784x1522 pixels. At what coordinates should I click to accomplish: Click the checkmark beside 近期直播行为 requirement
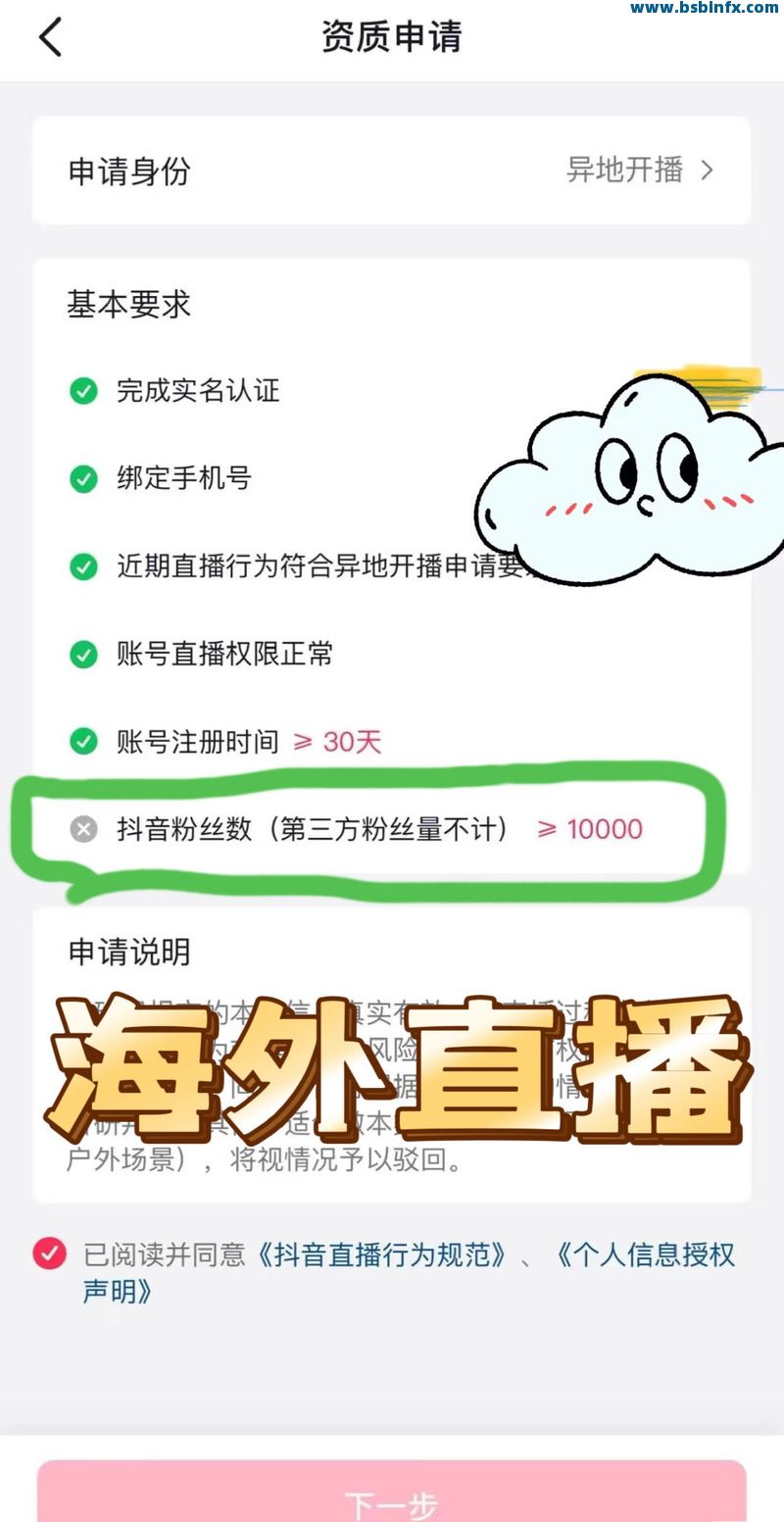[x=81, y=566]
